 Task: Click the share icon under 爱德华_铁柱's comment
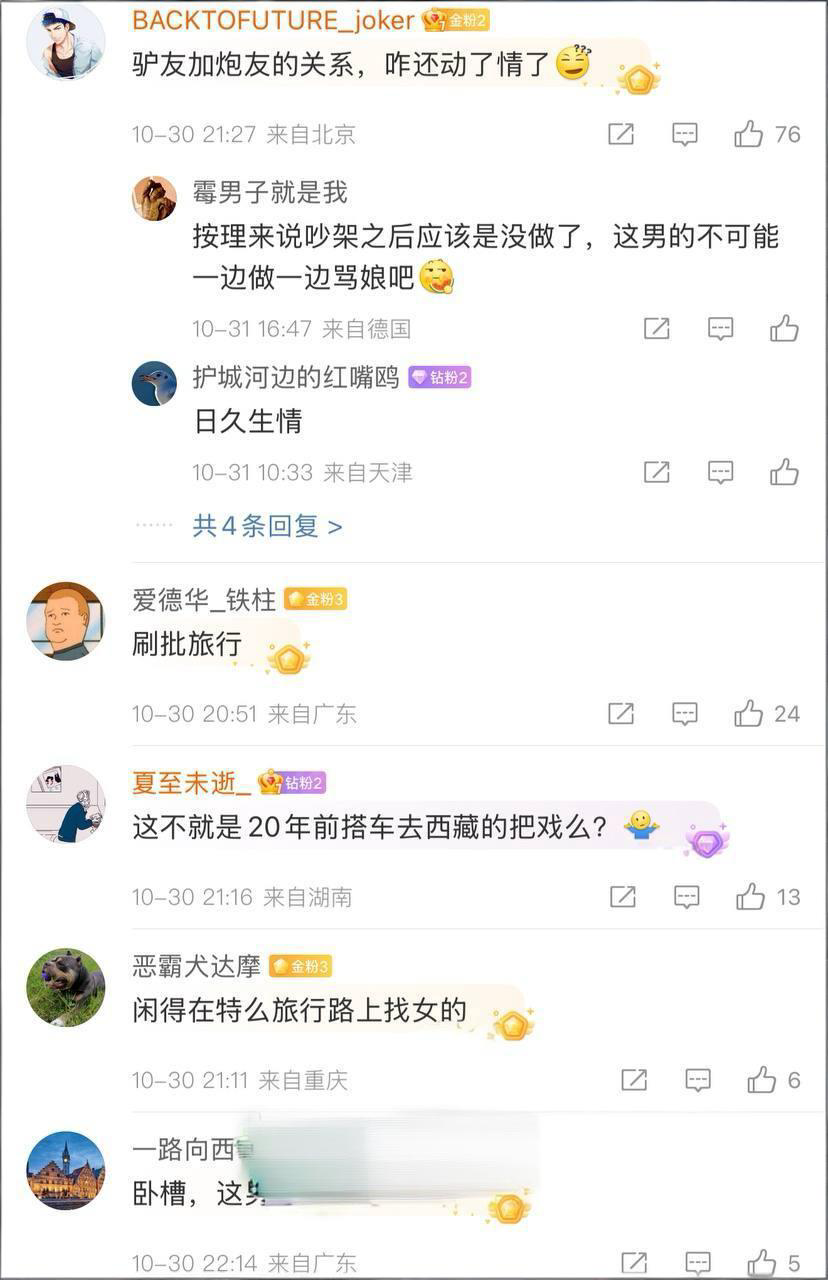click(619, 714)
